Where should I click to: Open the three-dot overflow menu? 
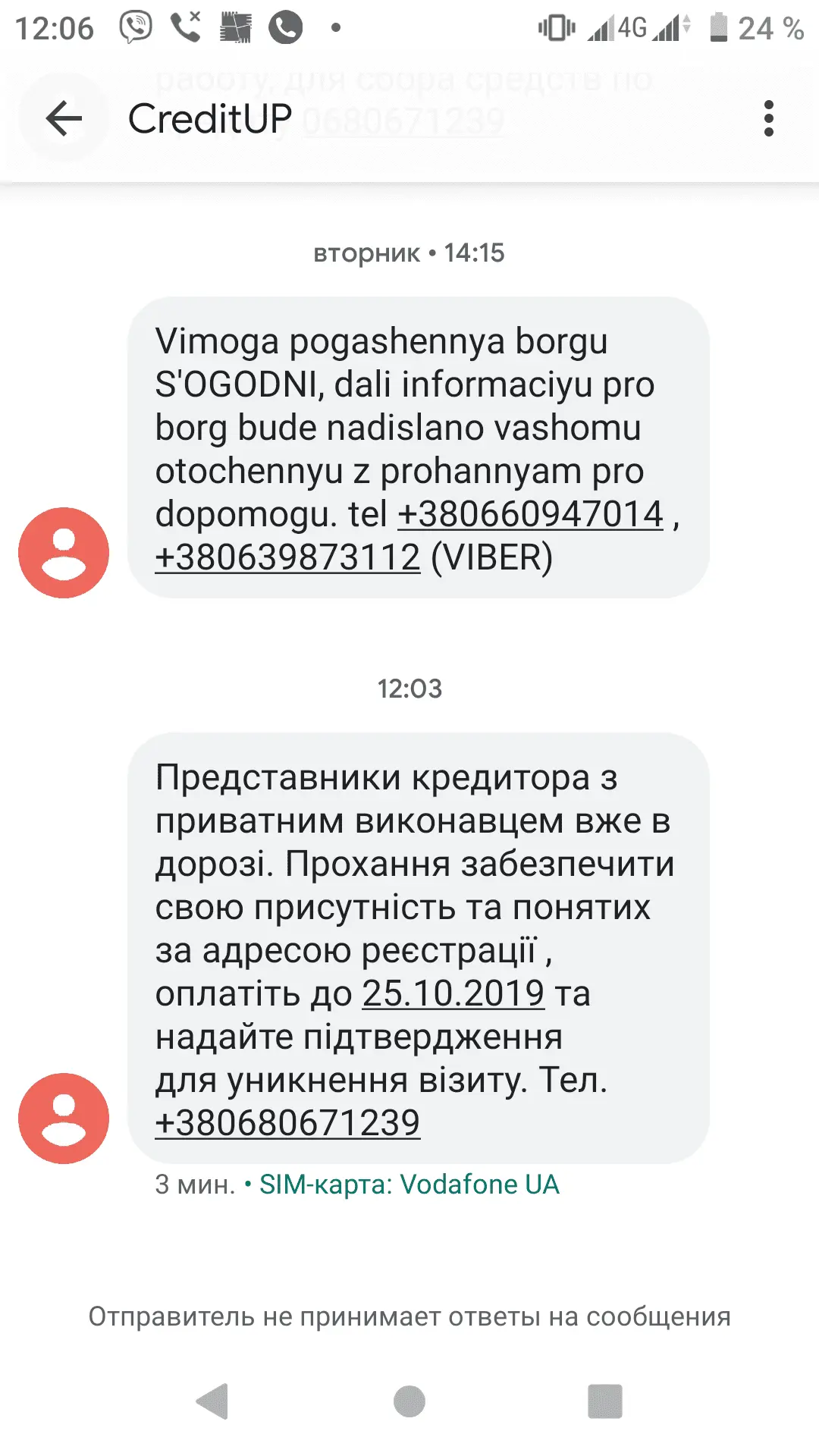[x=768, y=118]
